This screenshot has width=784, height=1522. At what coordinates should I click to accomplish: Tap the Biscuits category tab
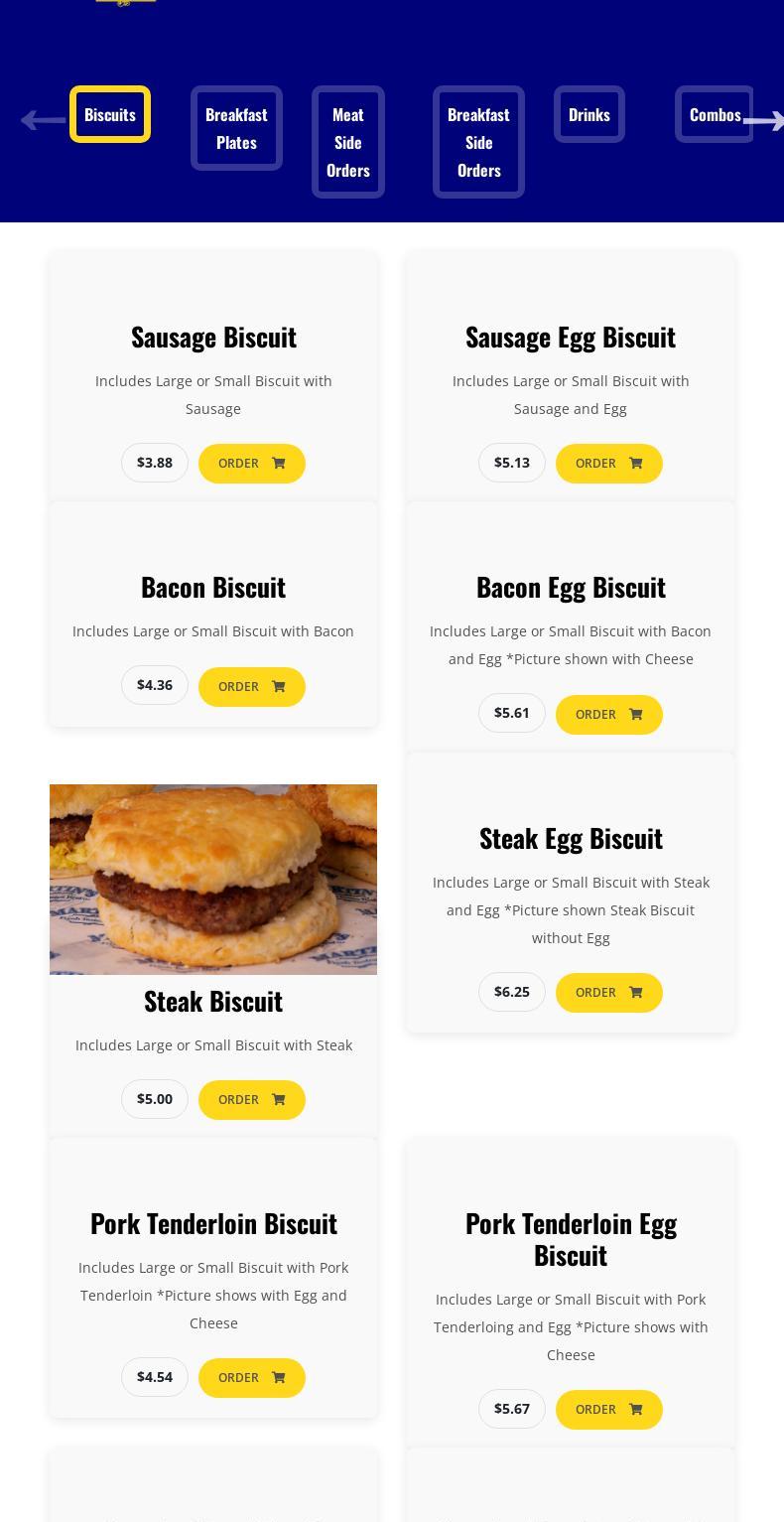click(x=110, y=114)
